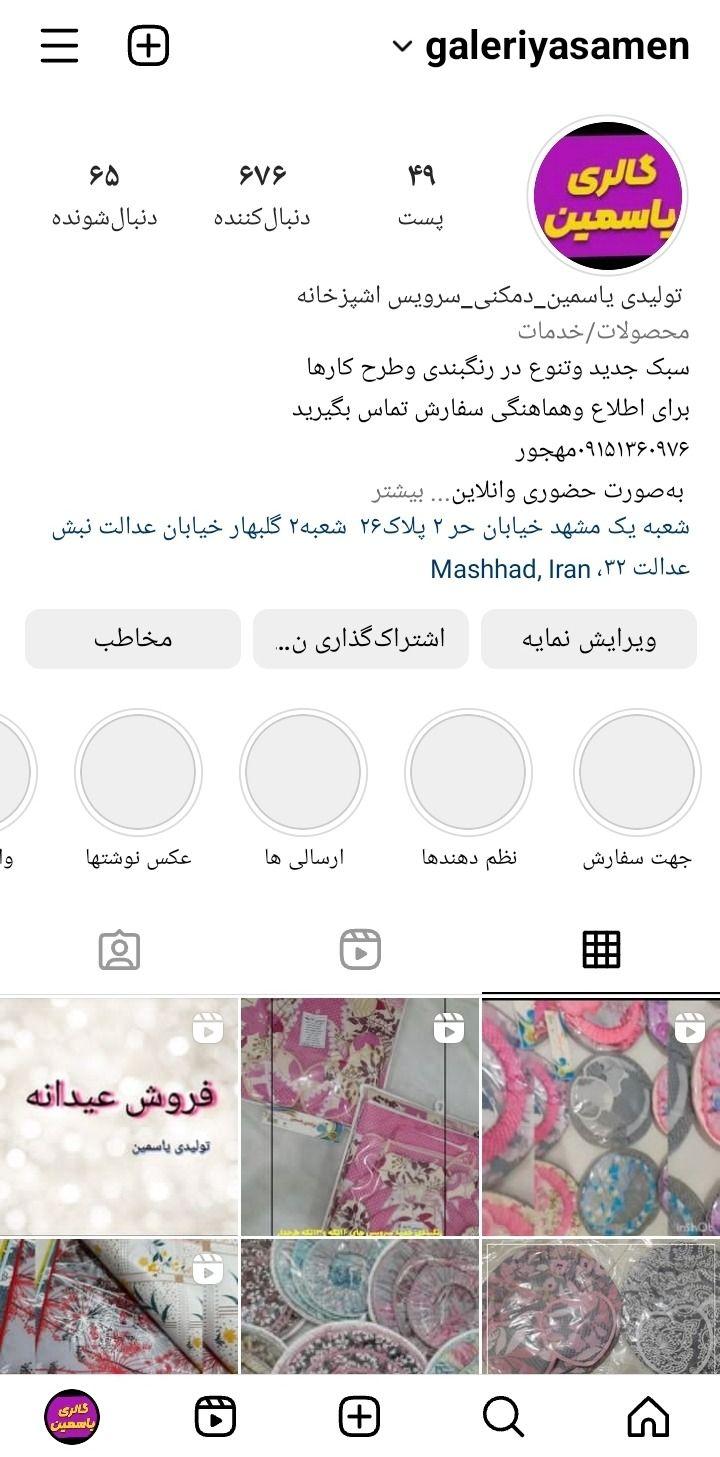720x1457 pixels.
Task: Open the ارسالی ها story highlight
Action: (303, 773)
